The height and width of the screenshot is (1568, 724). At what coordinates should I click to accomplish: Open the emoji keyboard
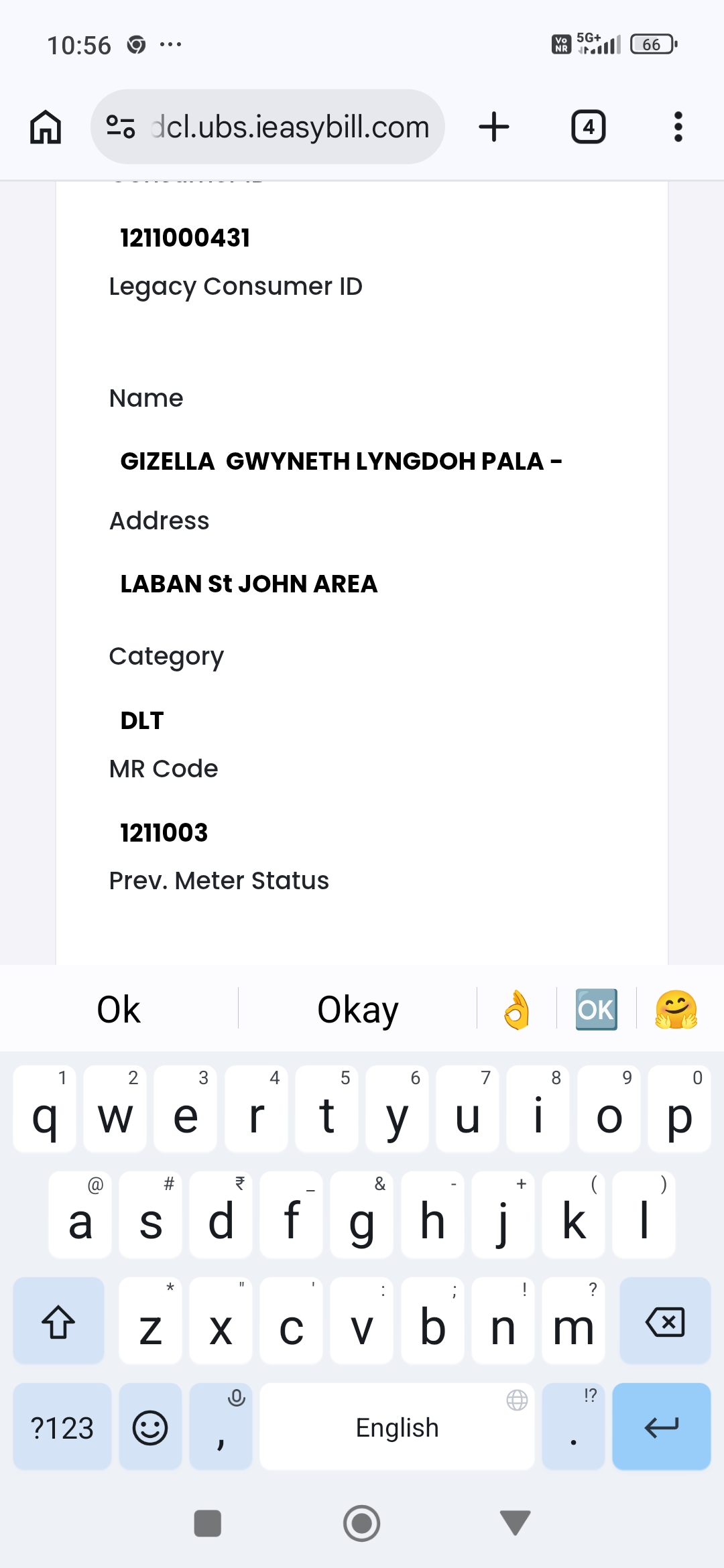[150, 1427]
